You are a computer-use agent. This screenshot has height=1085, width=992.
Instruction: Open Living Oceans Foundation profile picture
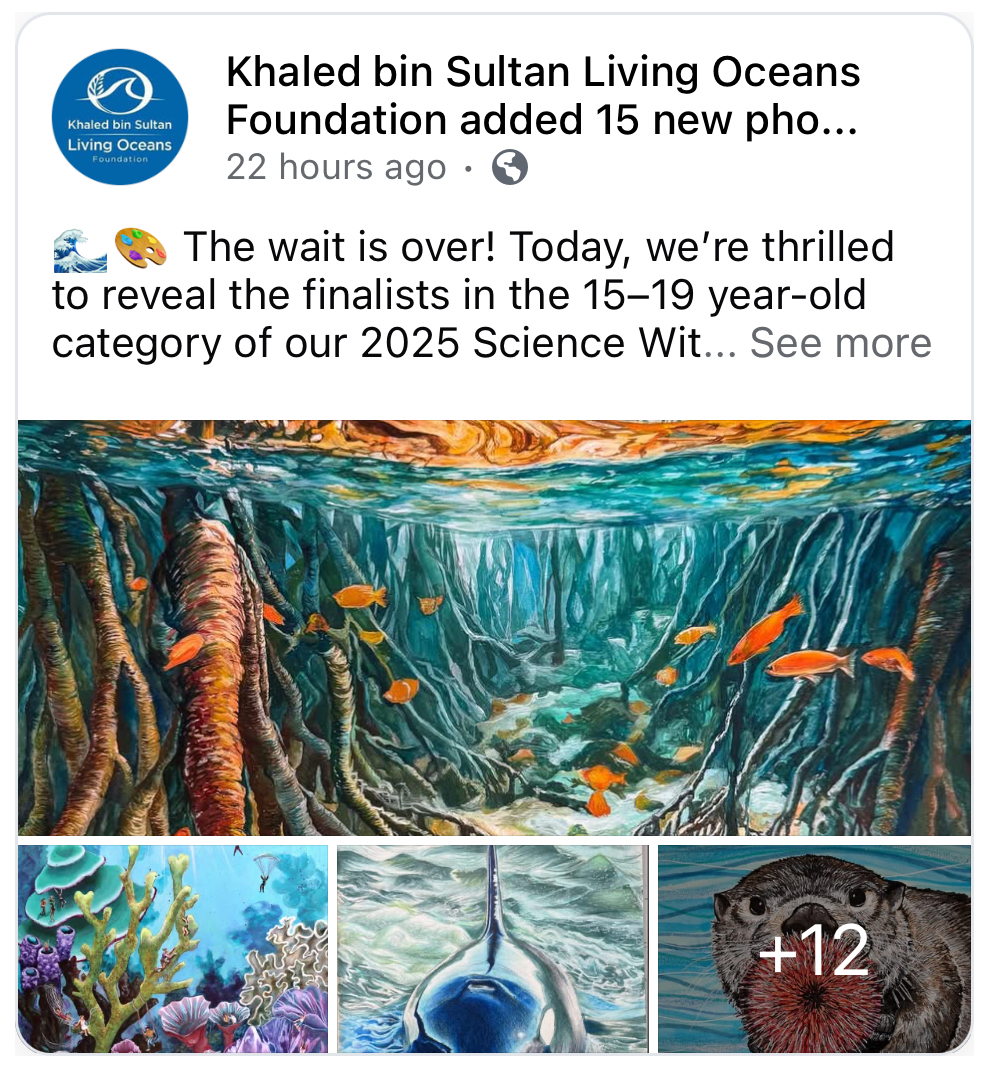pos(119,116)
